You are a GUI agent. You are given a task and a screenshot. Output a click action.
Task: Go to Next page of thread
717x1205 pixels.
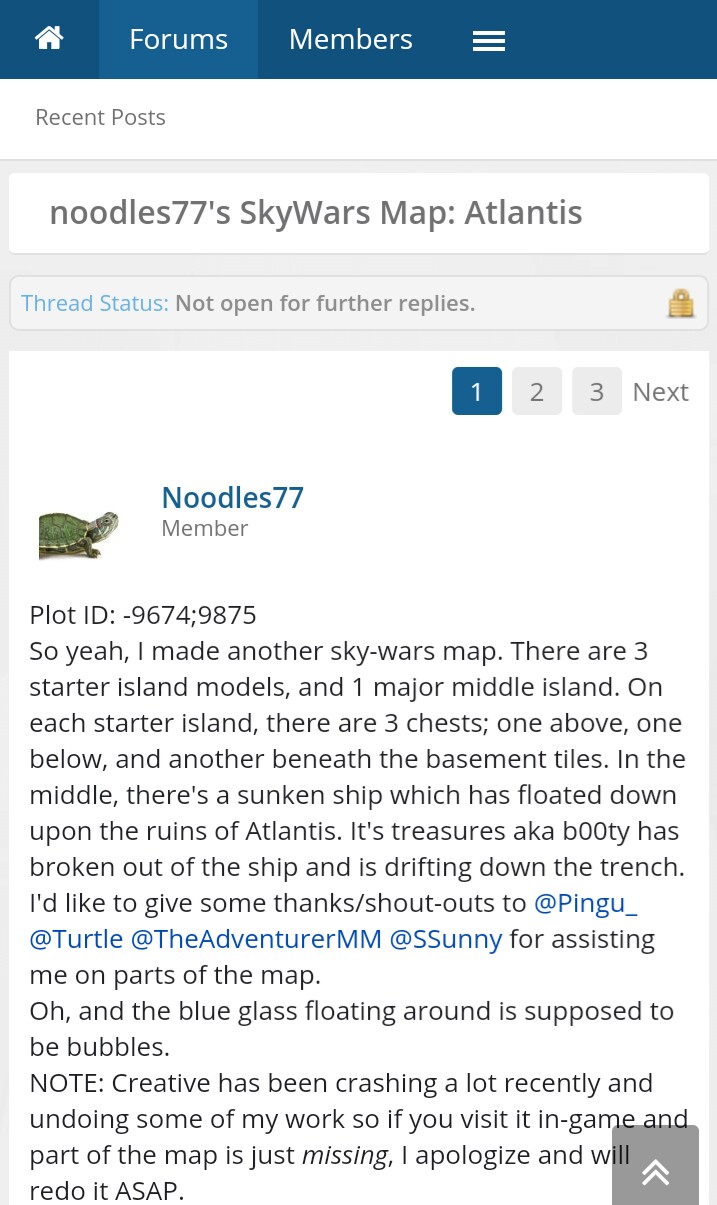pos(660,391)
